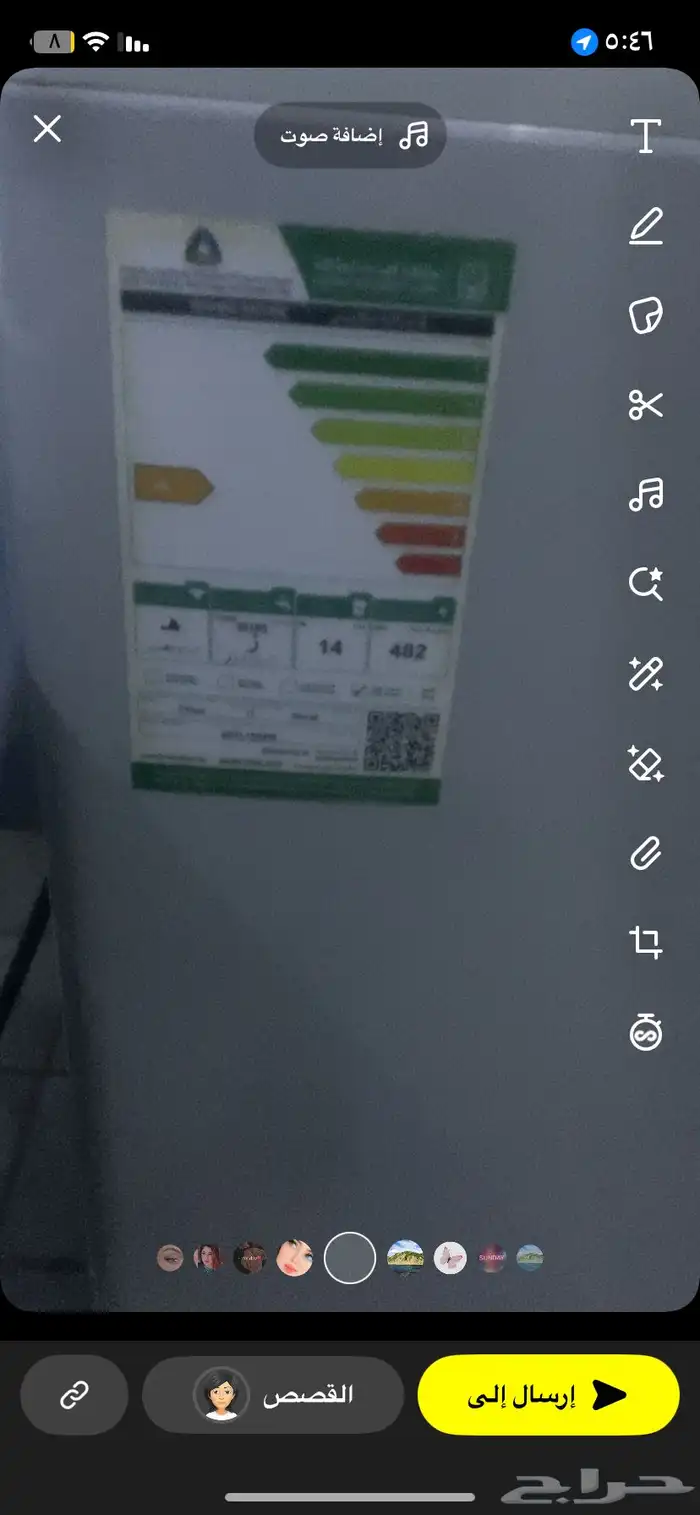The height and width of the screenshot is (1515, 700).
Task: Tap the yellow send-to button
Action: pos(547,1396)
